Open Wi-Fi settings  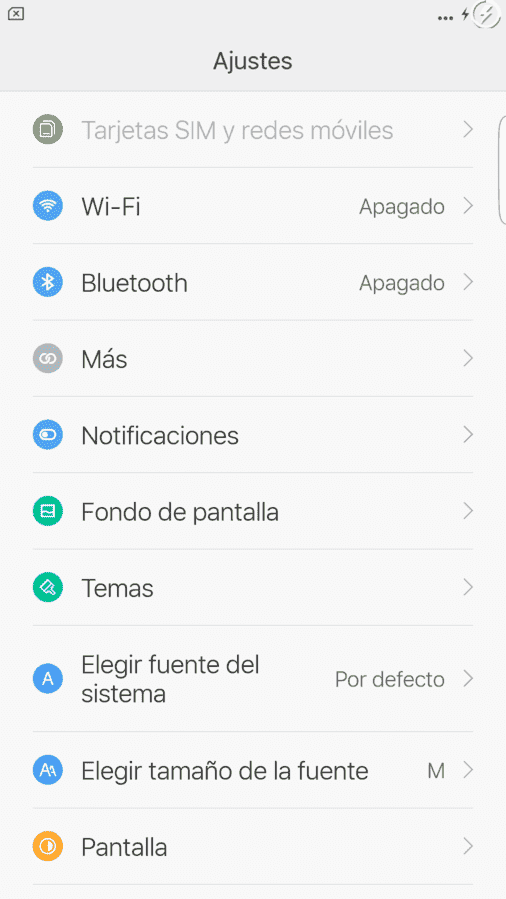[x=253, y=206]
